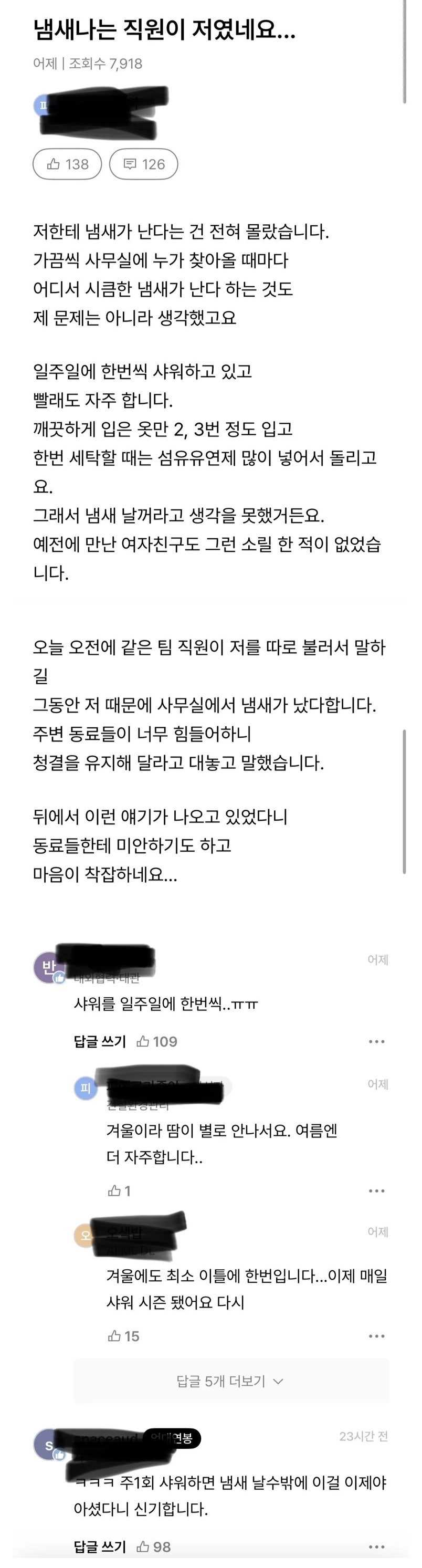Open the 126 comments button
The image size is (422, 1568).
point(143,164)
